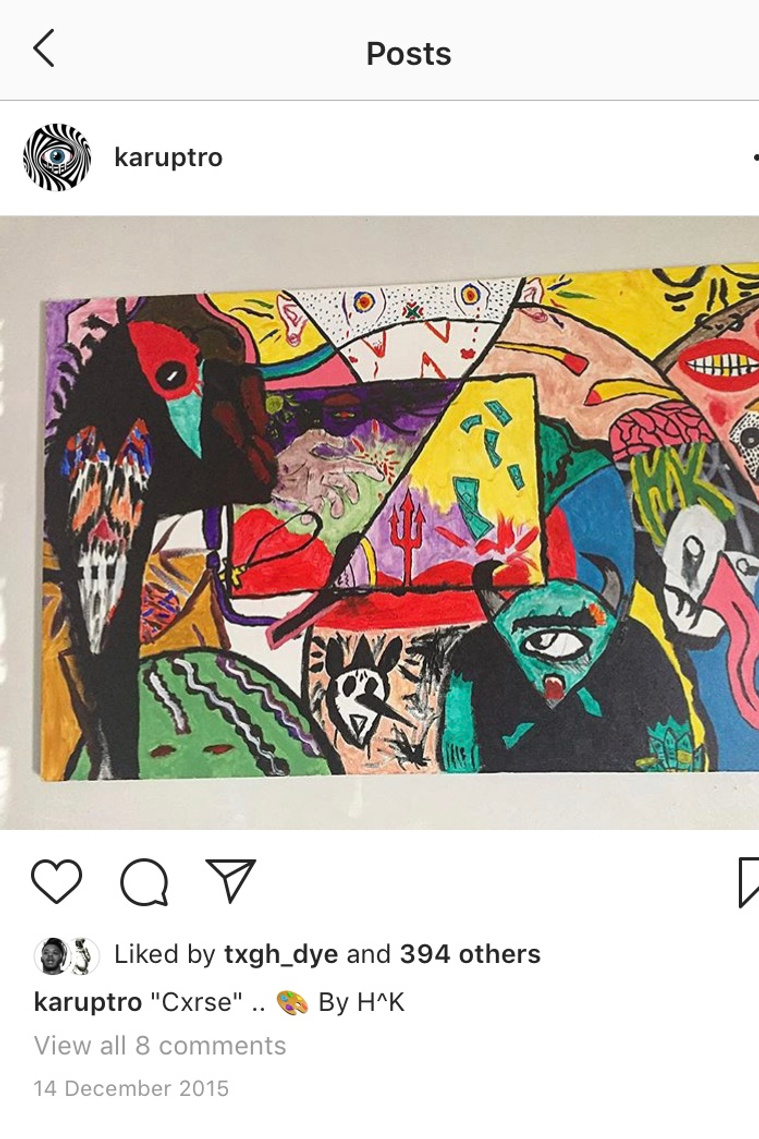Go back from the Posts screen
The width and height of the screenshot is (759, 1139).
pyautogui.click(x=44, y=49)
